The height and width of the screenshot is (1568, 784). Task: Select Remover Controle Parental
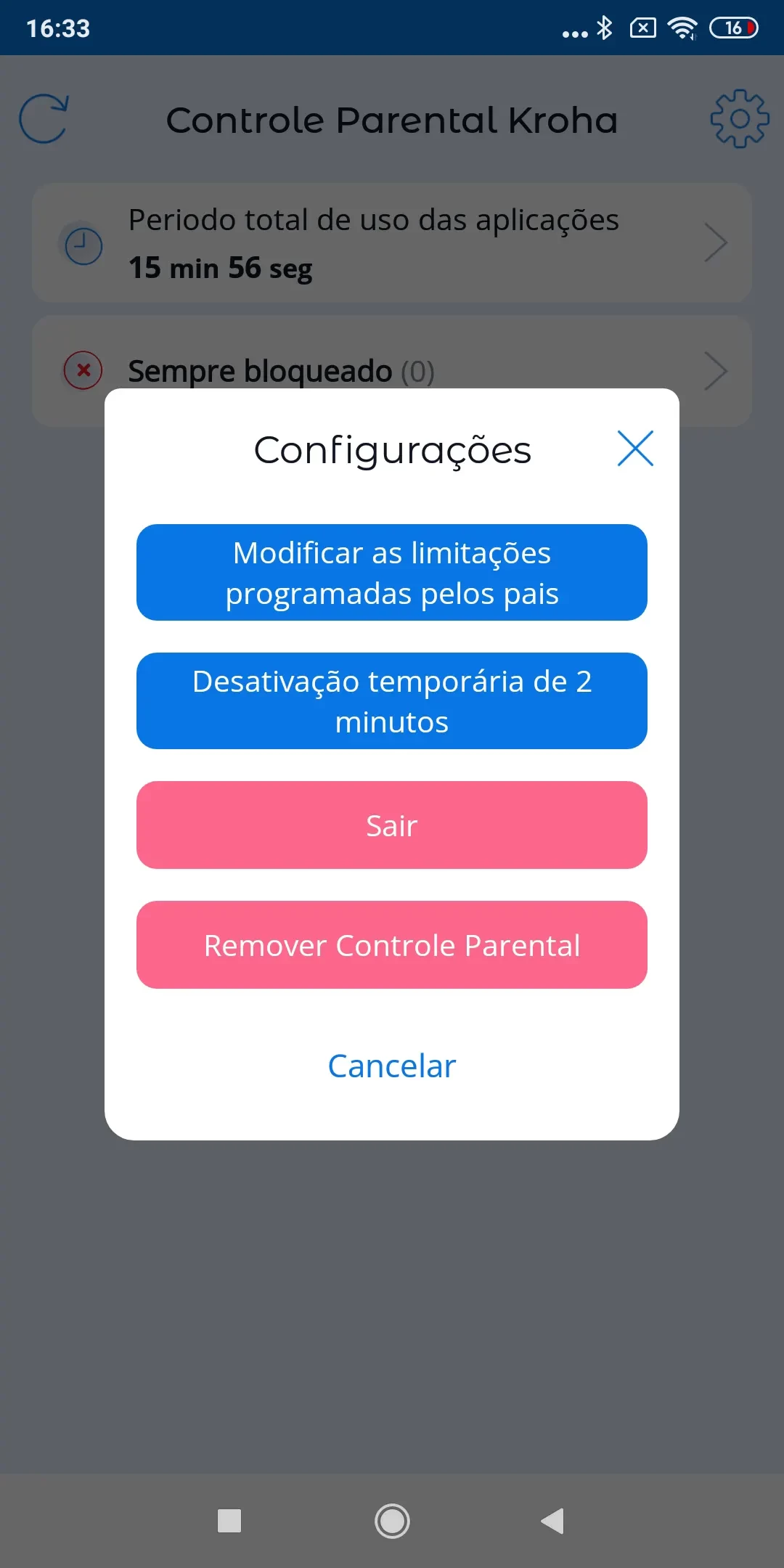392,945
